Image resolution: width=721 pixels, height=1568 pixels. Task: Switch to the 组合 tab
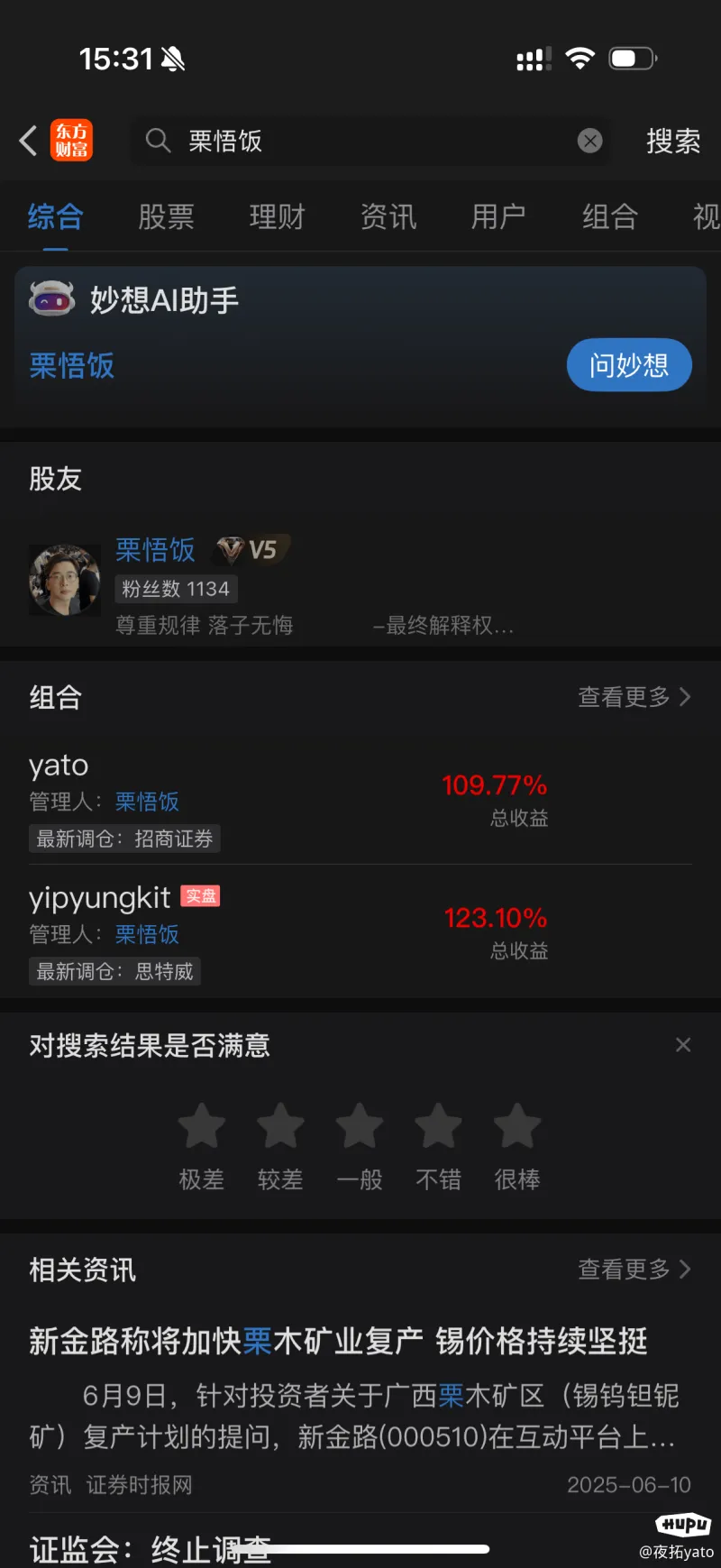click(609, 217)
